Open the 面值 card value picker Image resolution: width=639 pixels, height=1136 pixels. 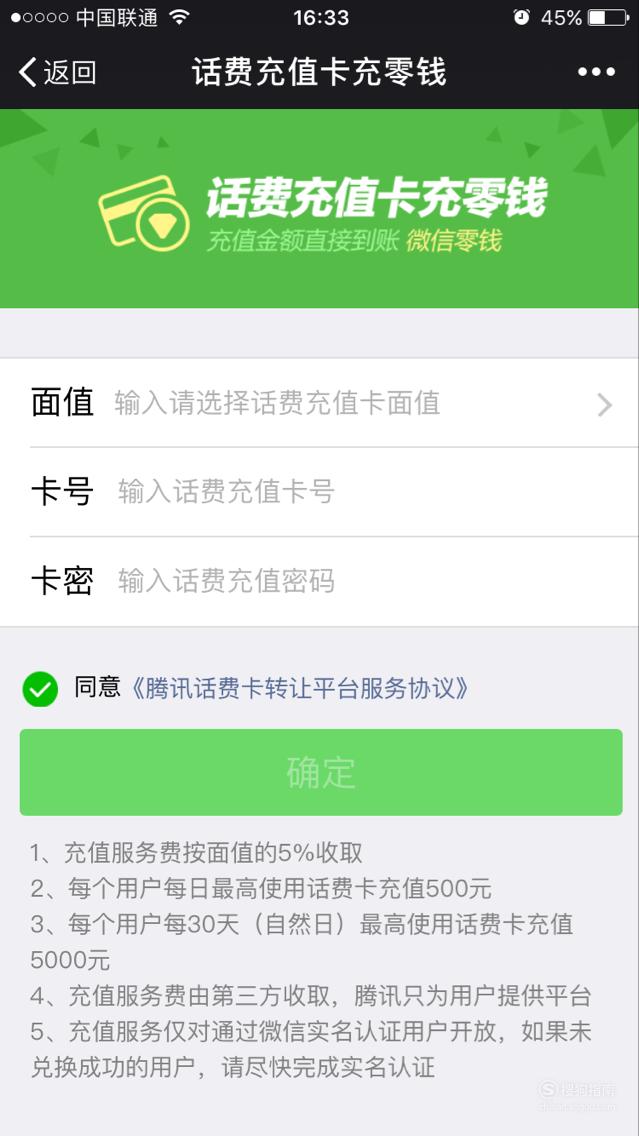click(320, 403)
